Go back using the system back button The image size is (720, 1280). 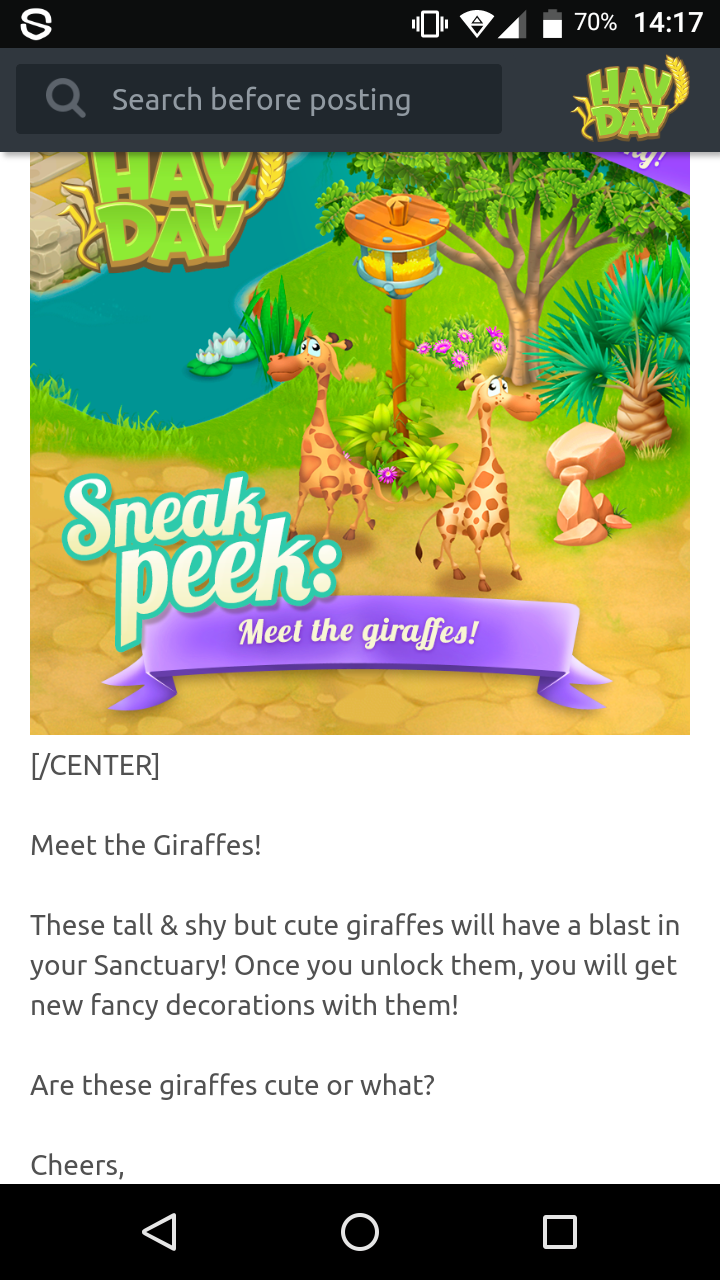tap(160, 1232)
